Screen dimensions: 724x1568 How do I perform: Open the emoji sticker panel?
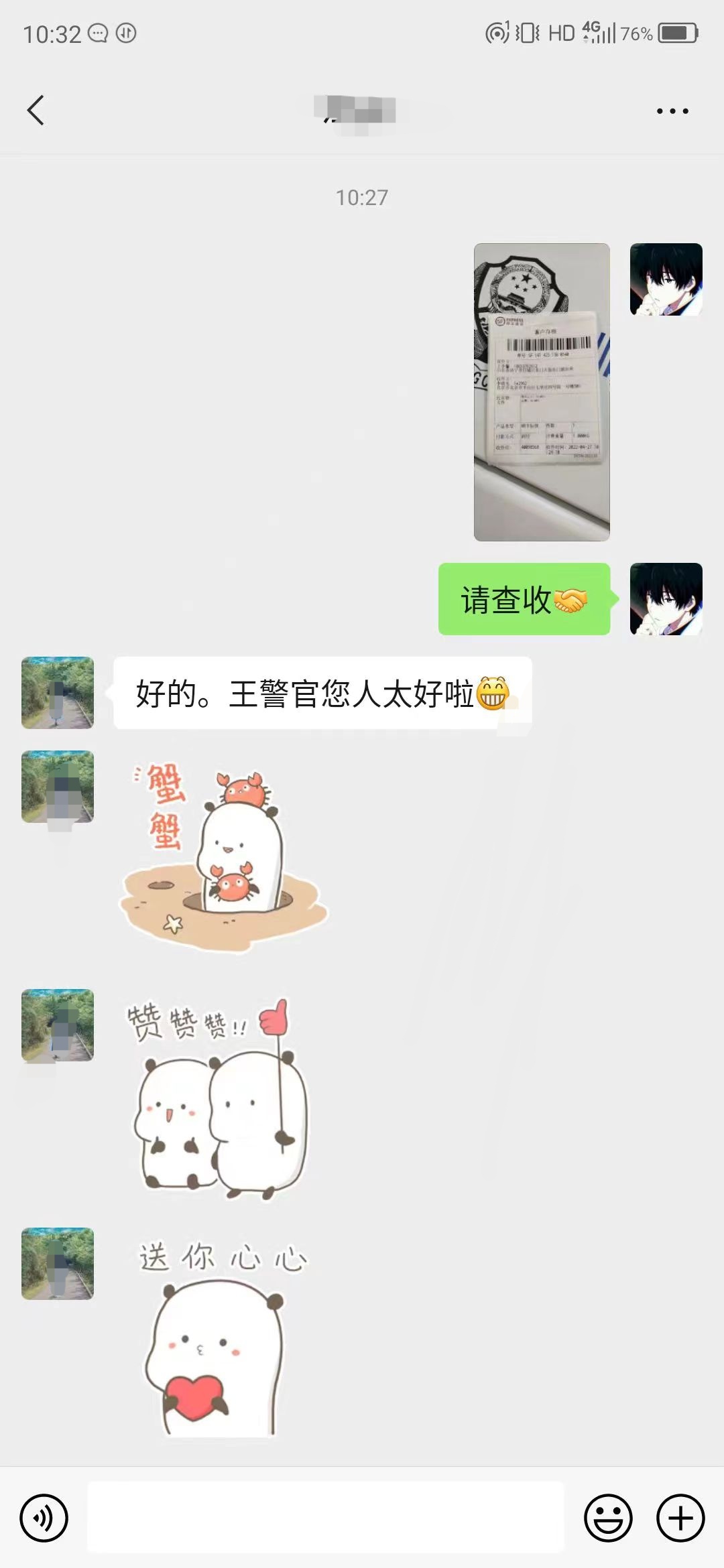(x=608, y=1518)
